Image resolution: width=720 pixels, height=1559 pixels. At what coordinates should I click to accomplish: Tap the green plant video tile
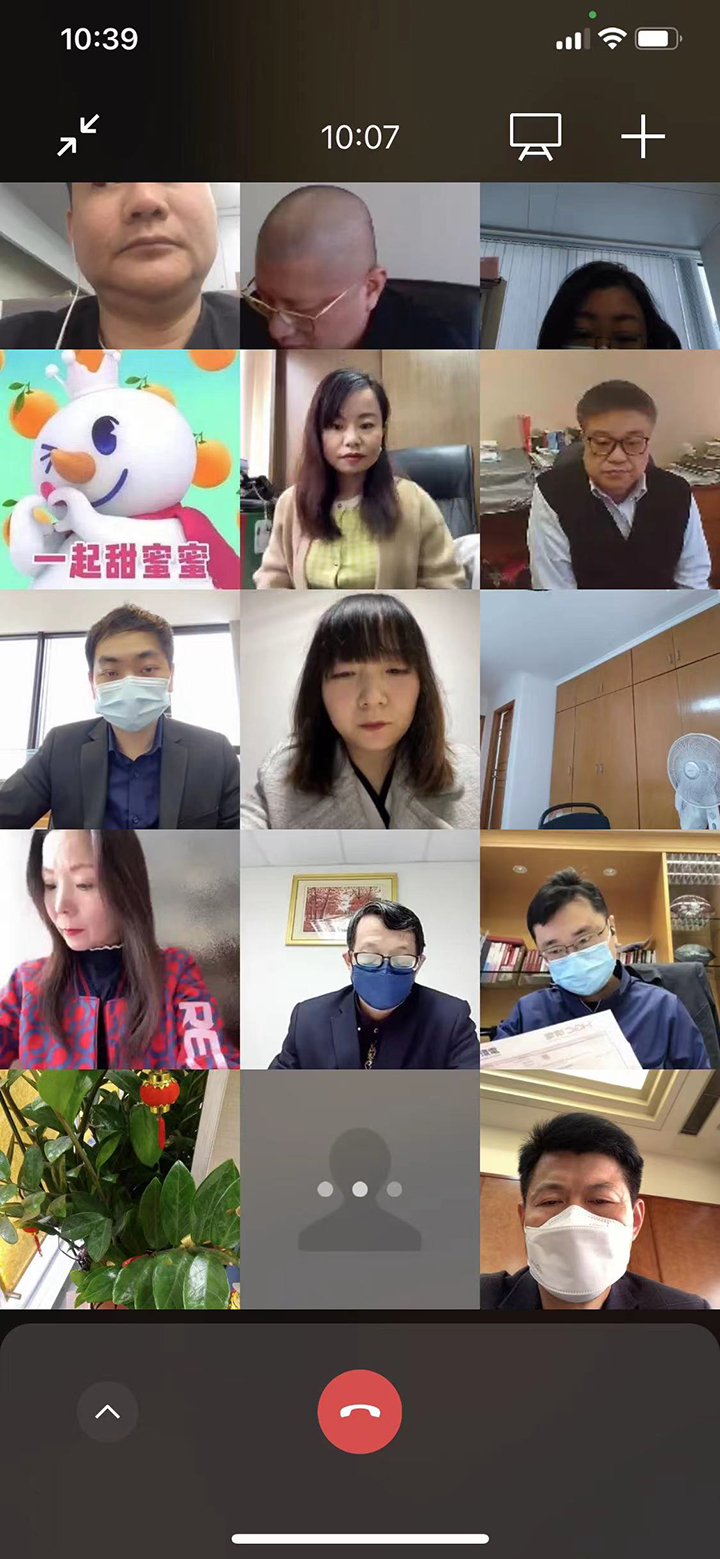coord(120,1189)
